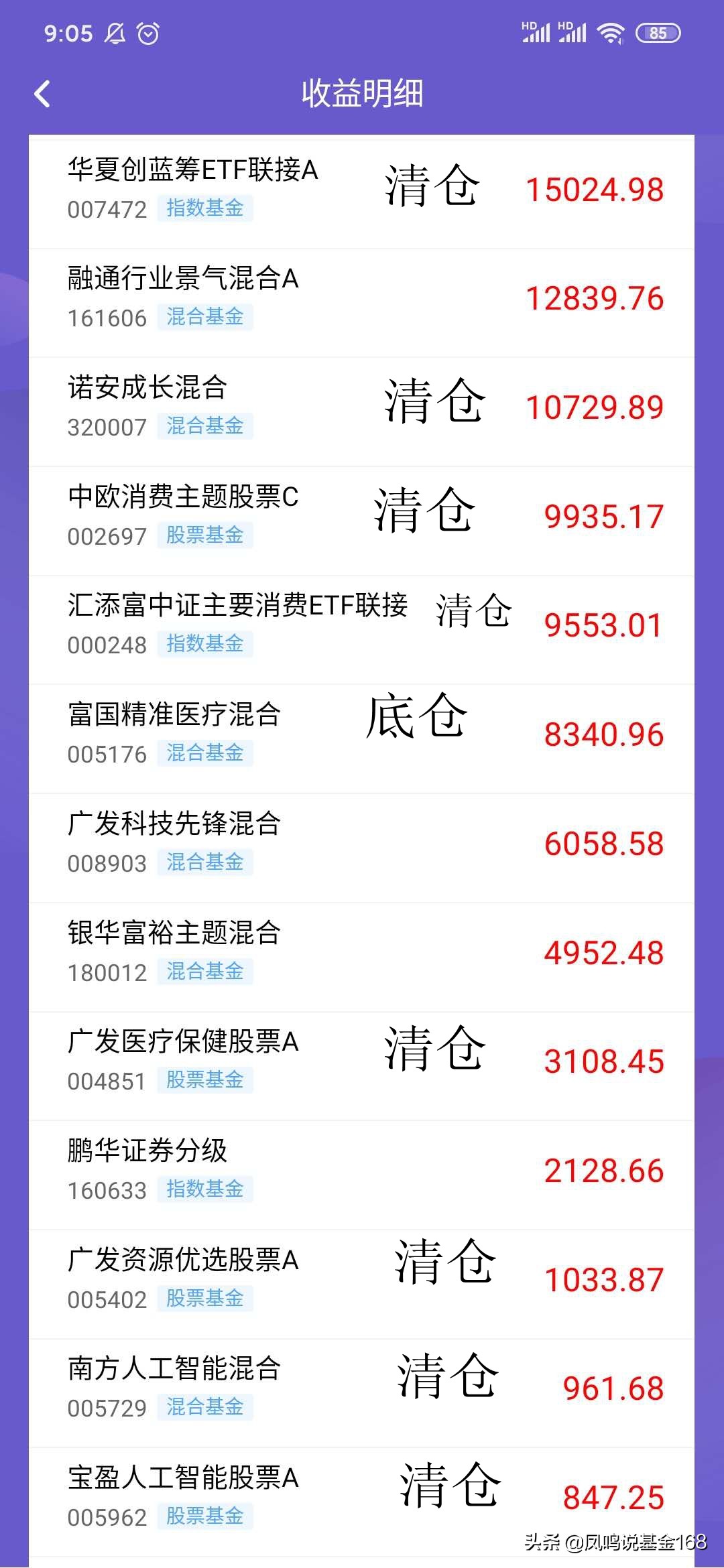Tap the 收益明细 page title
The width and height of the screenshot is (724, 1568).
362,92
